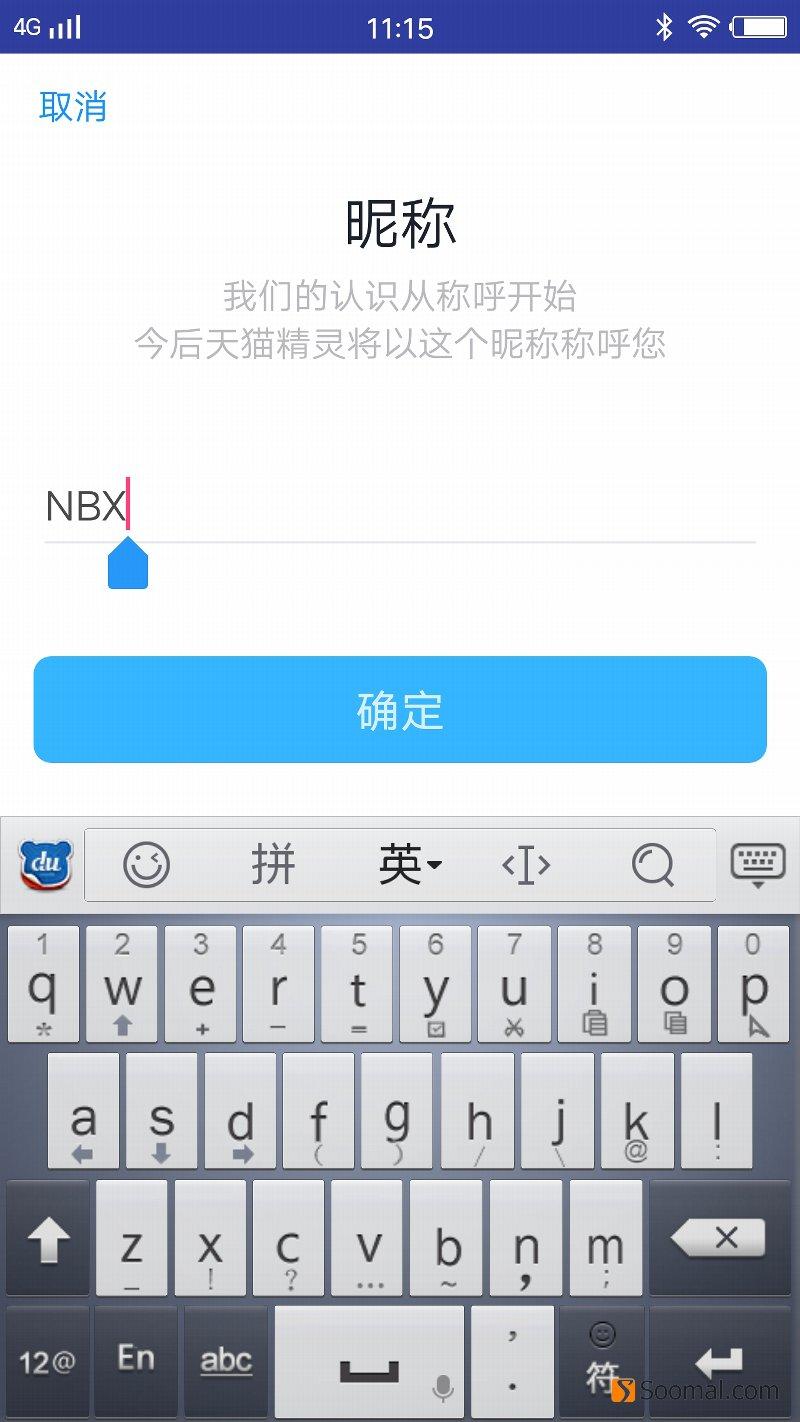Tap the backspace key
The width and height of the screenshot is (800, 1422).
point(720,1238)
